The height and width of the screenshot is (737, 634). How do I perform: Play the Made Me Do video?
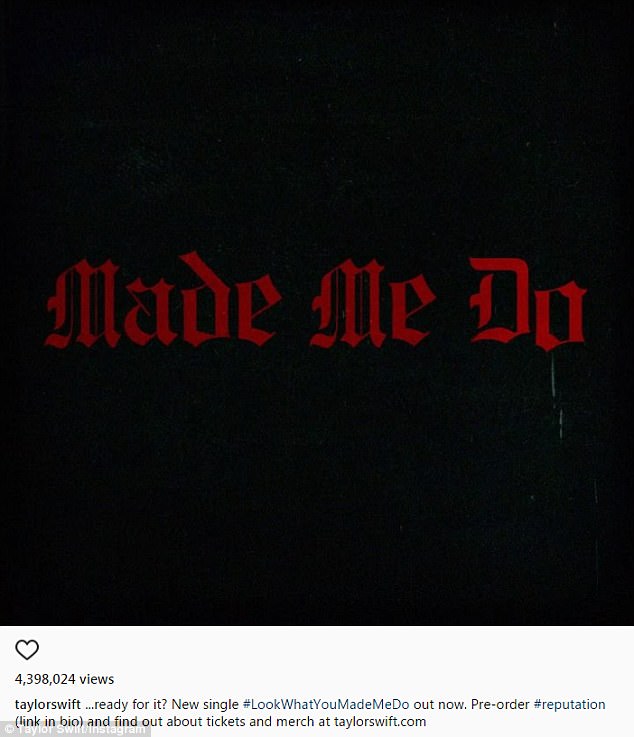tap(317, 312)
